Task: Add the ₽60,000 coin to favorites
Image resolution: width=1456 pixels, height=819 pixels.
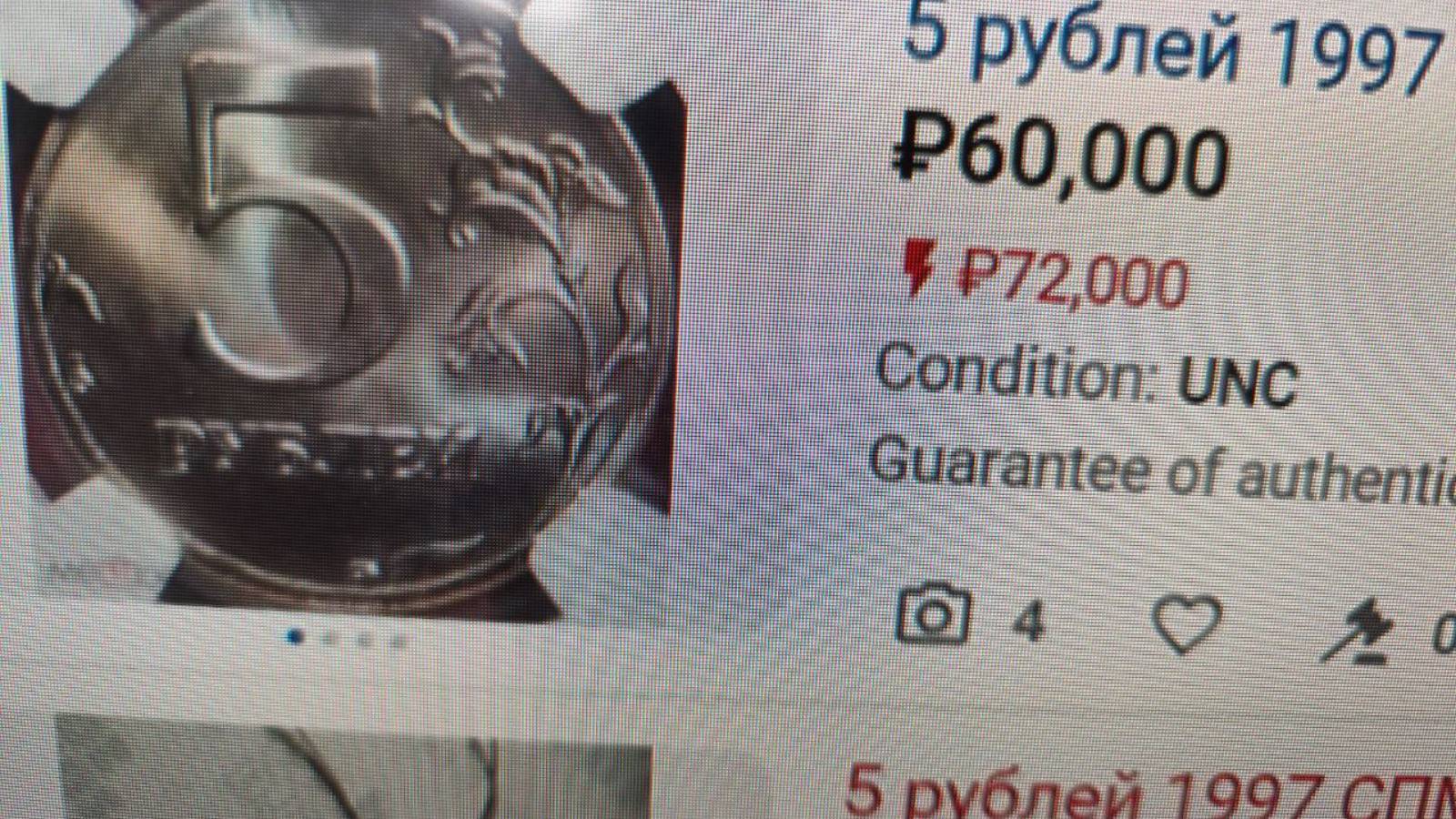Action: (1186, 623)
